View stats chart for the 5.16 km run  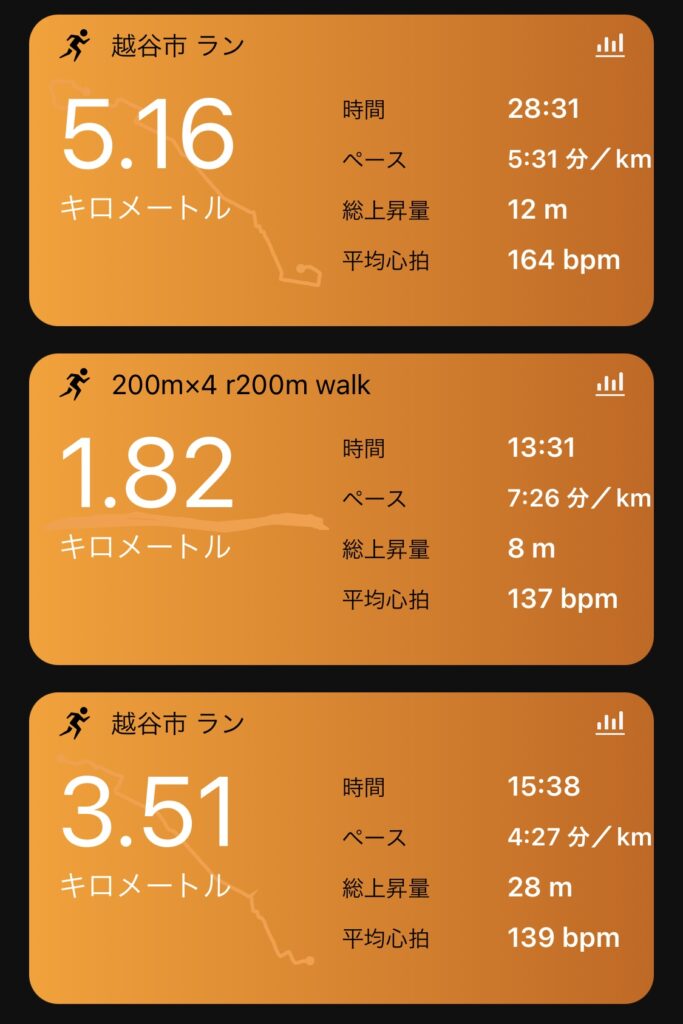pos(609,45)
